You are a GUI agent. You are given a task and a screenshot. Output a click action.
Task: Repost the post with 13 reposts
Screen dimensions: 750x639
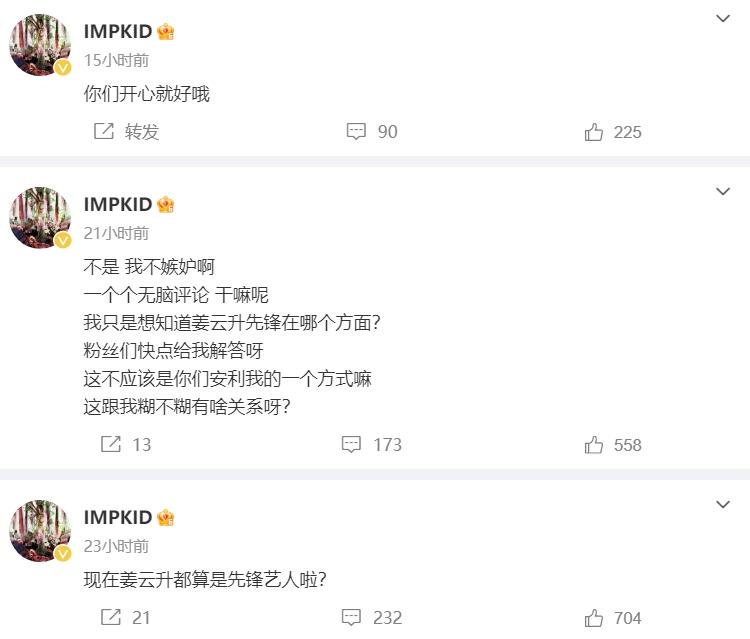tap(125, 445)
